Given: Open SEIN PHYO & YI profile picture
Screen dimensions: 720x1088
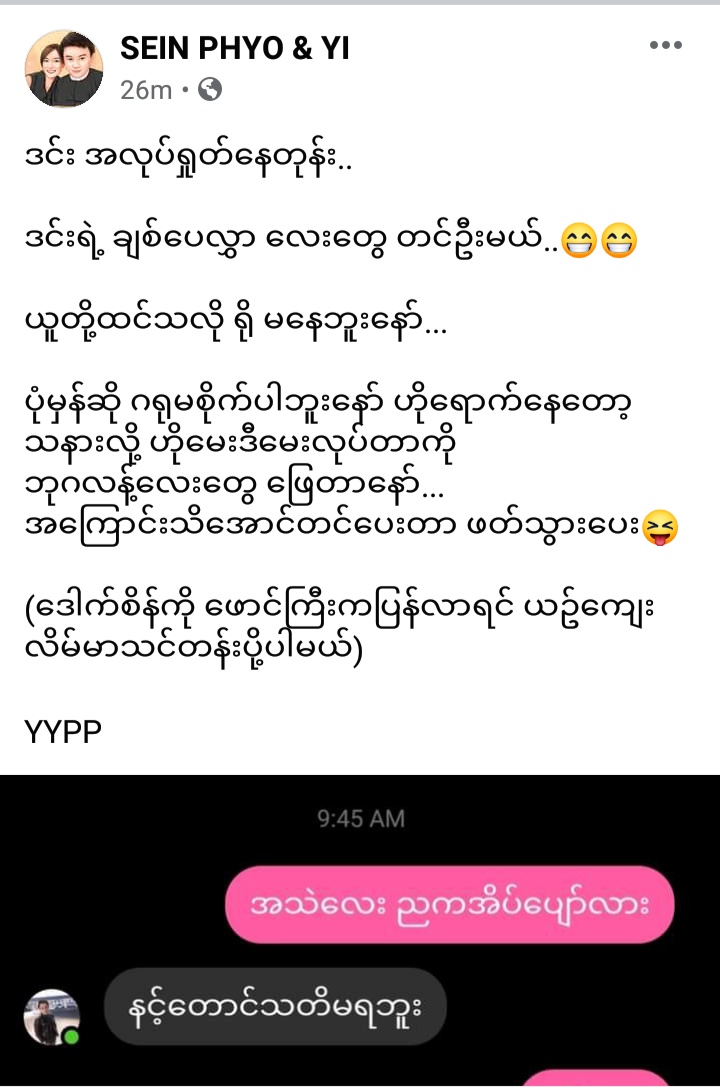Looking at the screenshot, I should pyautogui.click(x=64, y=68).
